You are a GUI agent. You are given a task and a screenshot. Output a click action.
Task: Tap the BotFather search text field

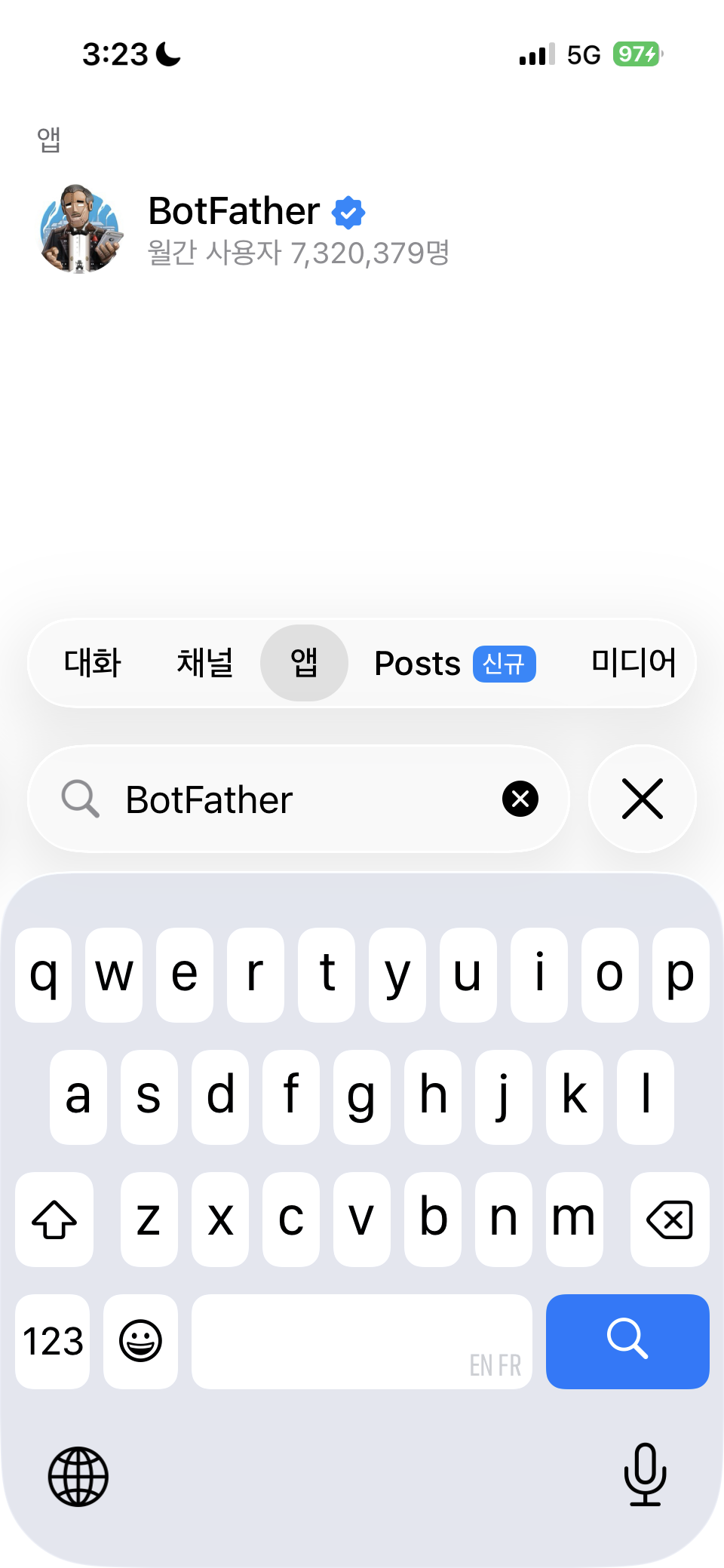(302, 799)
